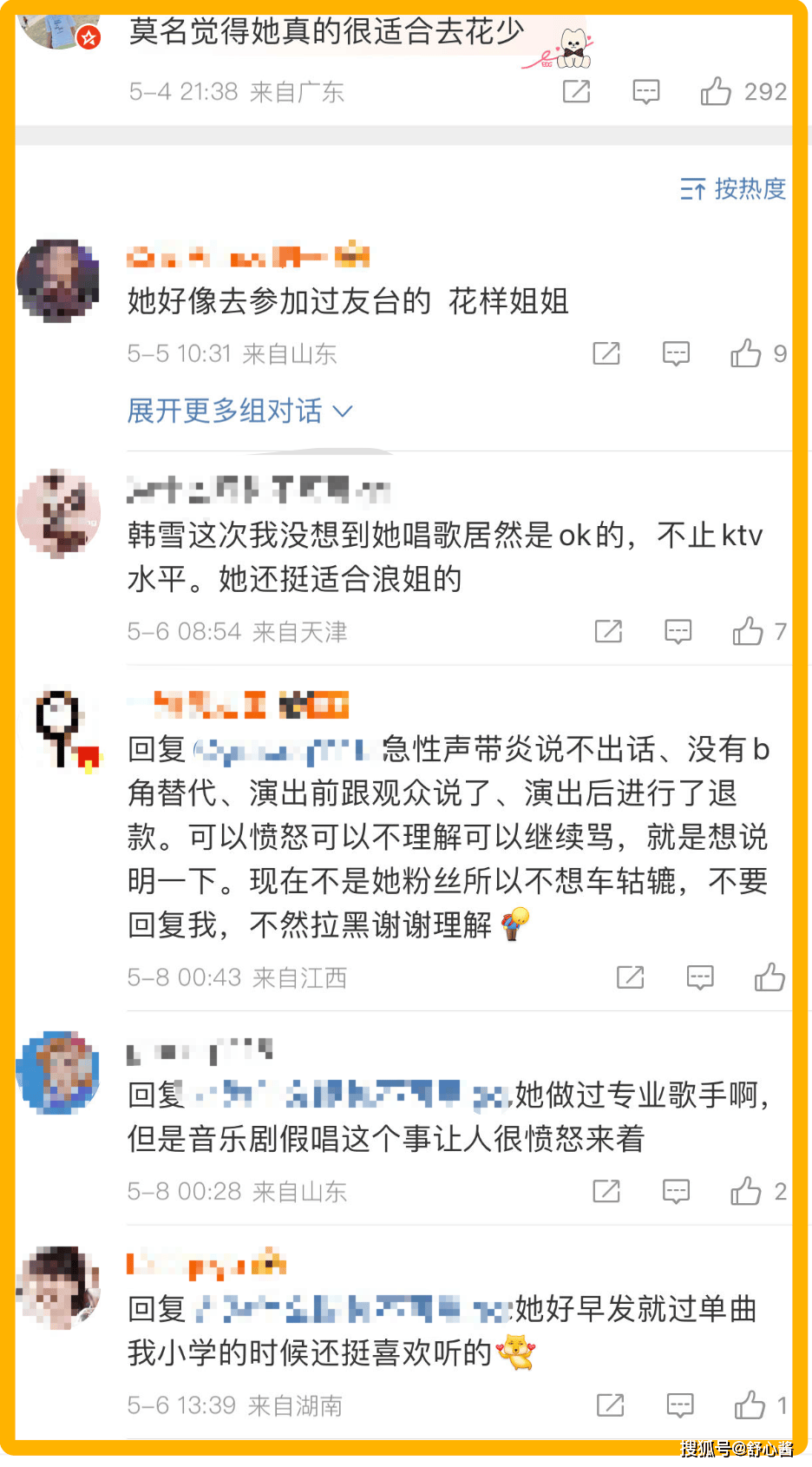Repost the 急性声带炎 comment from 江西

coord(630,977)
